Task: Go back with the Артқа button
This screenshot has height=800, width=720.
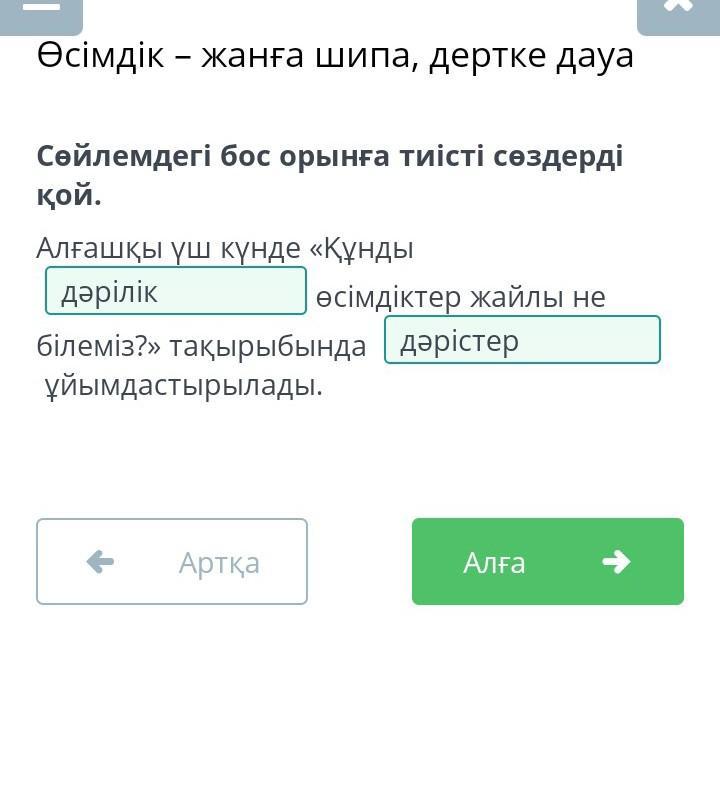Action: [172, 562]
